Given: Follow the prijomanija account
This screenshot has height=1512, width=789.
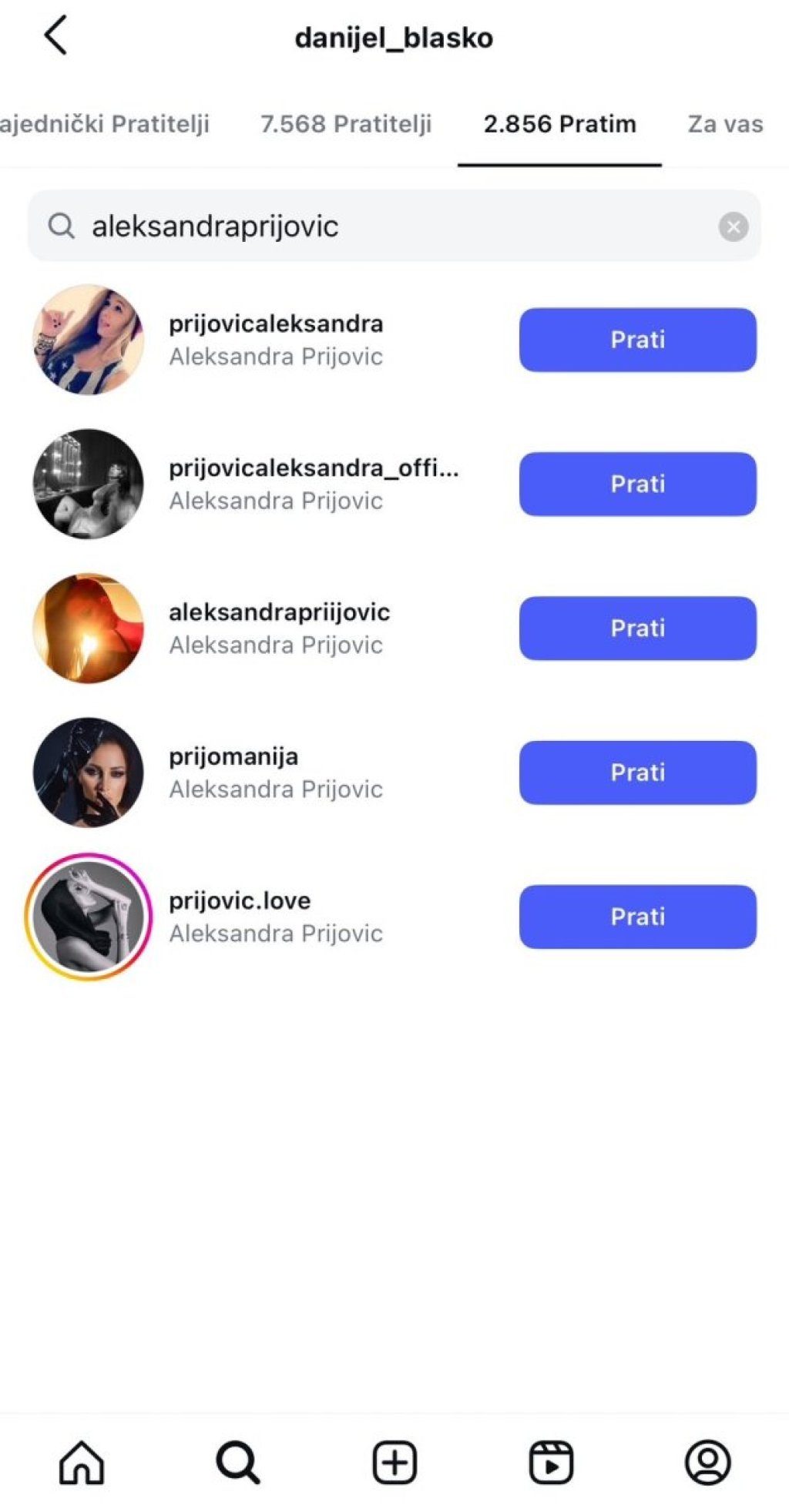Looking at the screenshot, I should 637,772.
